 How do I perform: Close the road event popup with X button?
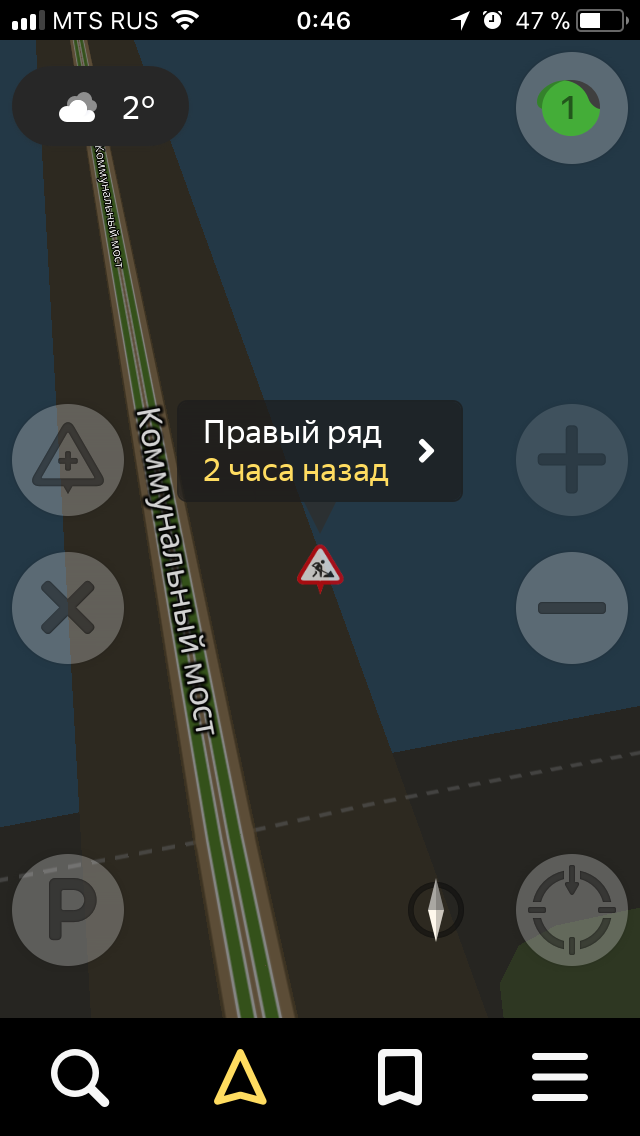(x=68, y=607)
